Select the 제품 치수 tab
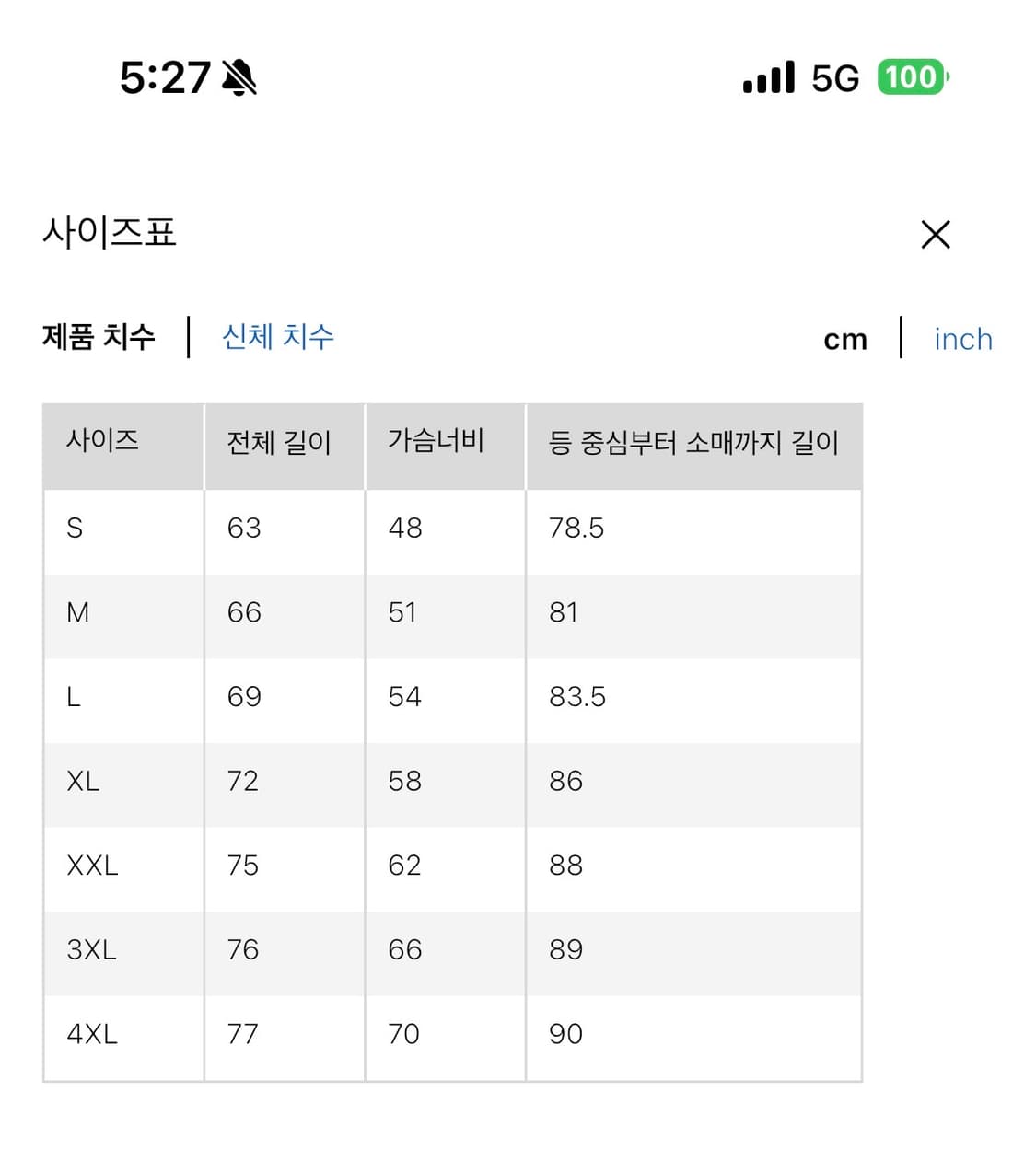The height and width of the screenshot is (1162, 1036). (x=99, y=337)
